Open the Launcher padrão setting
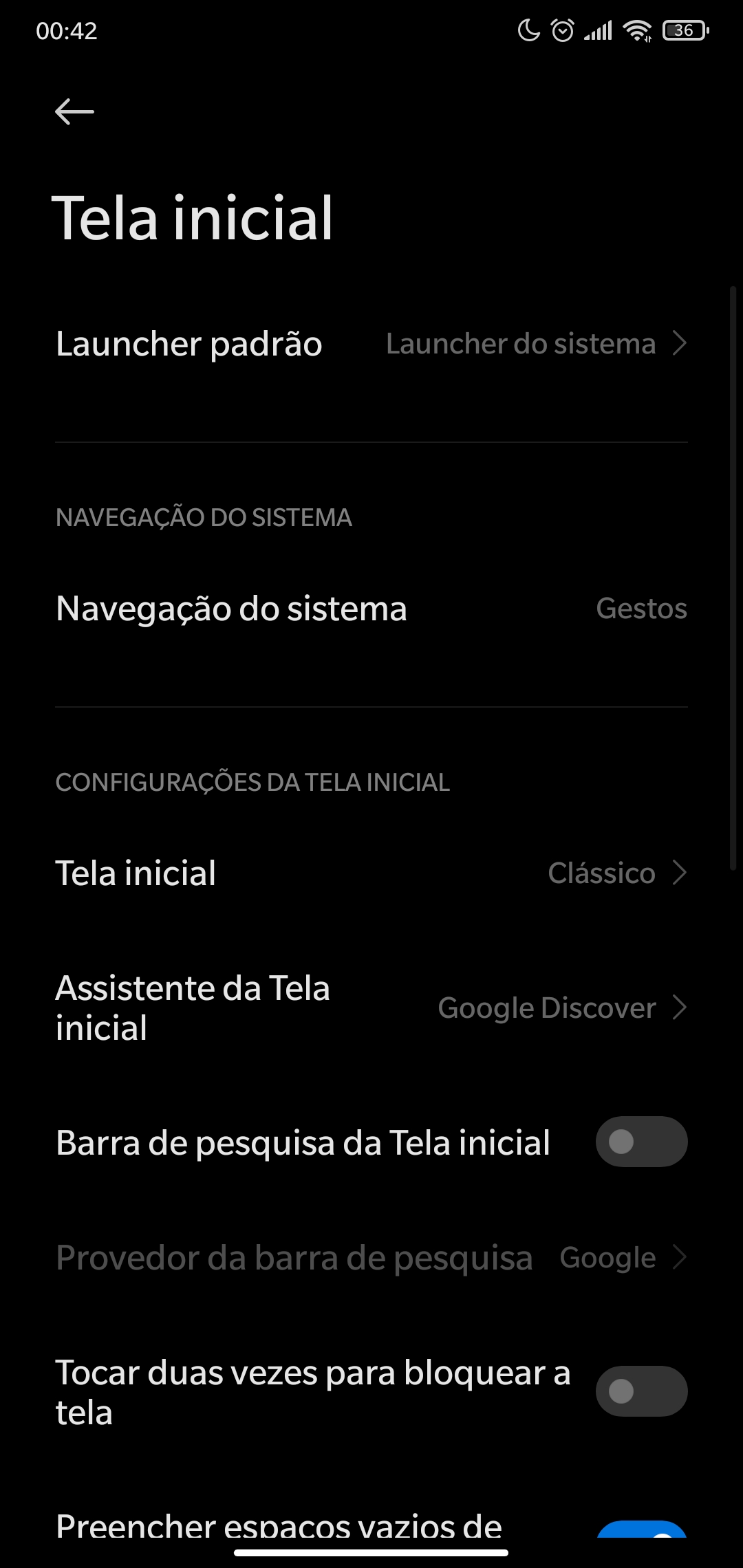Viewport: 743px width, 1568px height. (371, 344)
